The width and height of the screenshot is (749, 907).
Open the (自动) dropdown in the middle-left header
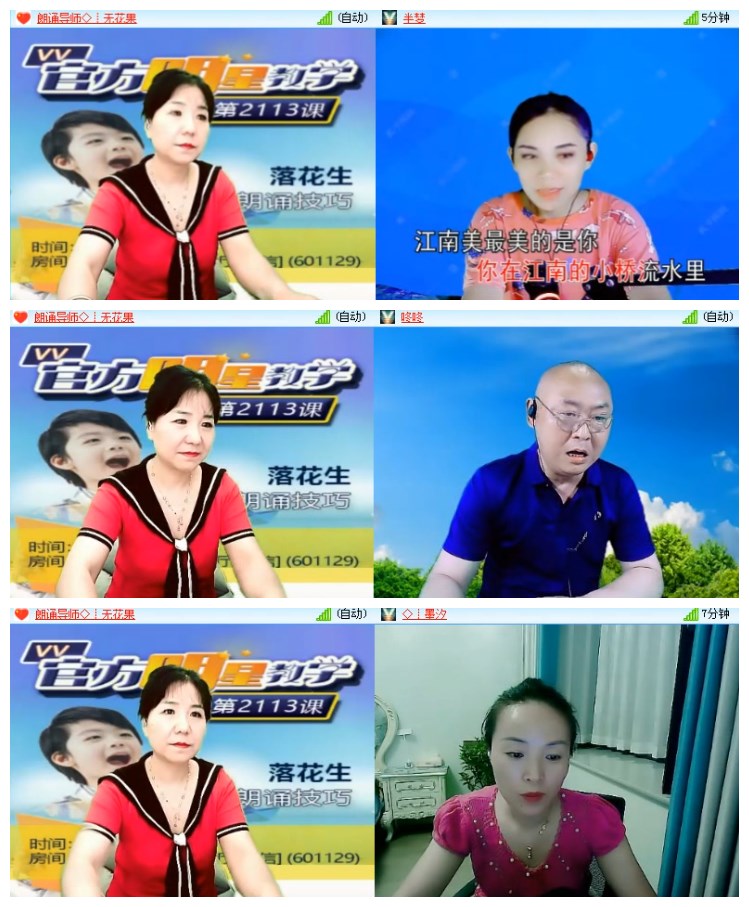coord(350,317)
